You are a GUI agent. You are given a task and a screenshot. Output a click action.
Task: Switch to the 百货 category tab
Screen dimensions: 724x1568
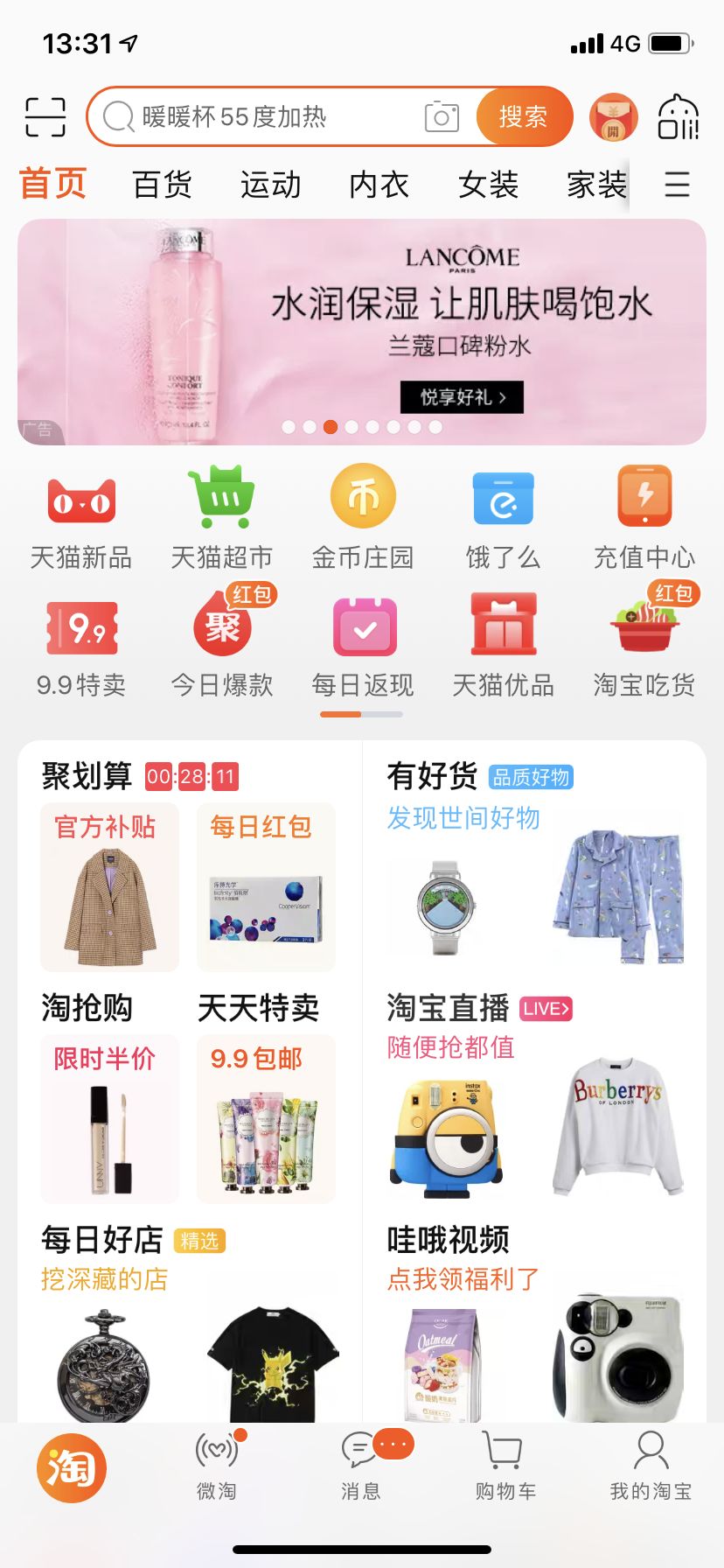161,185
